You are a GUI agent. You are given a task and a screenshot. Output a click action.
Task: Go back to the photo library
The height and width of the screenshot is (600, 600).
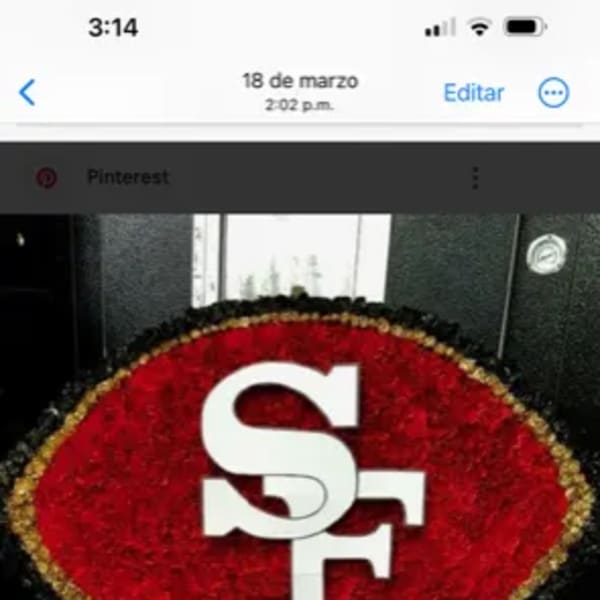pos(27,93)
